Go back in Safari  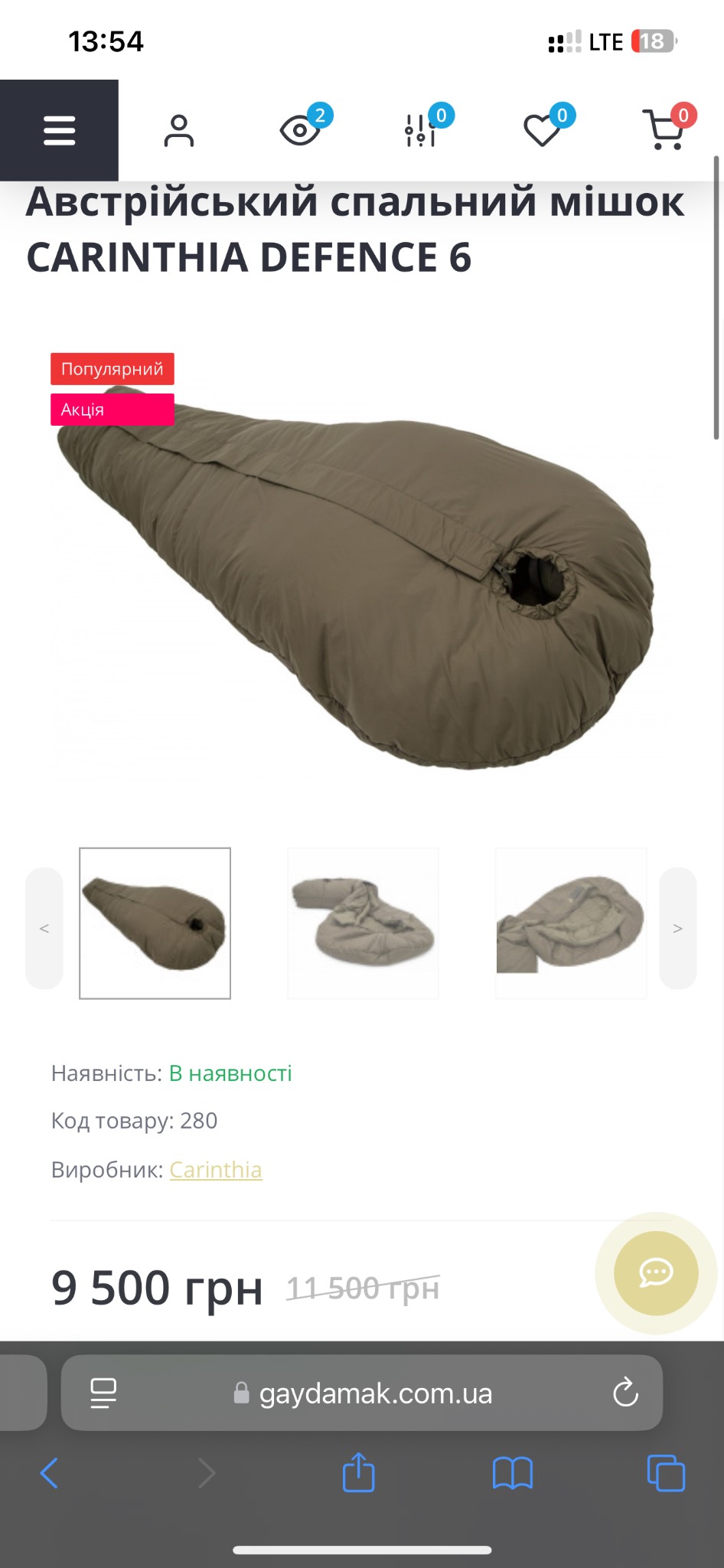(49, 1472)
